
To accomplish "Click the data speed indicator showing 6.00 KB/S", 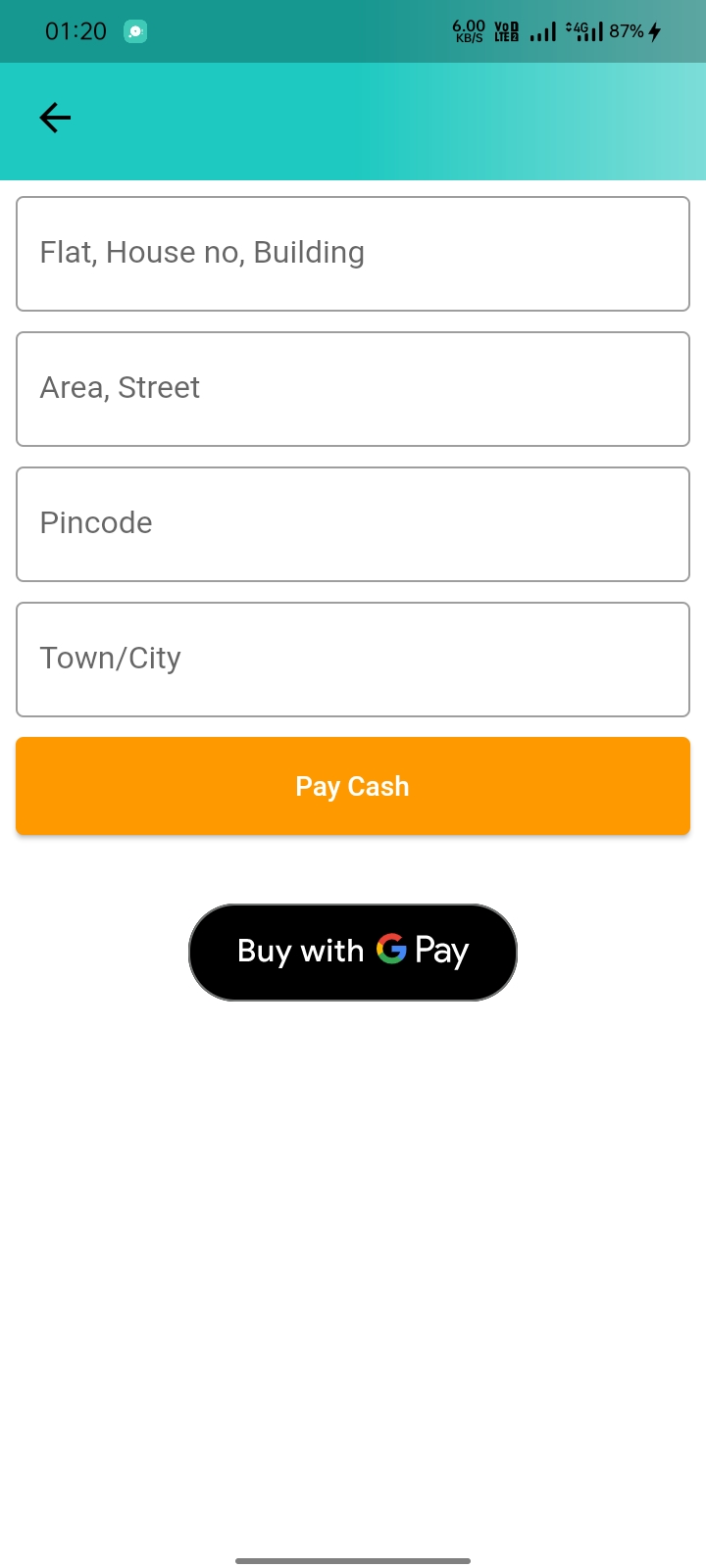I will tap(468, 31).
